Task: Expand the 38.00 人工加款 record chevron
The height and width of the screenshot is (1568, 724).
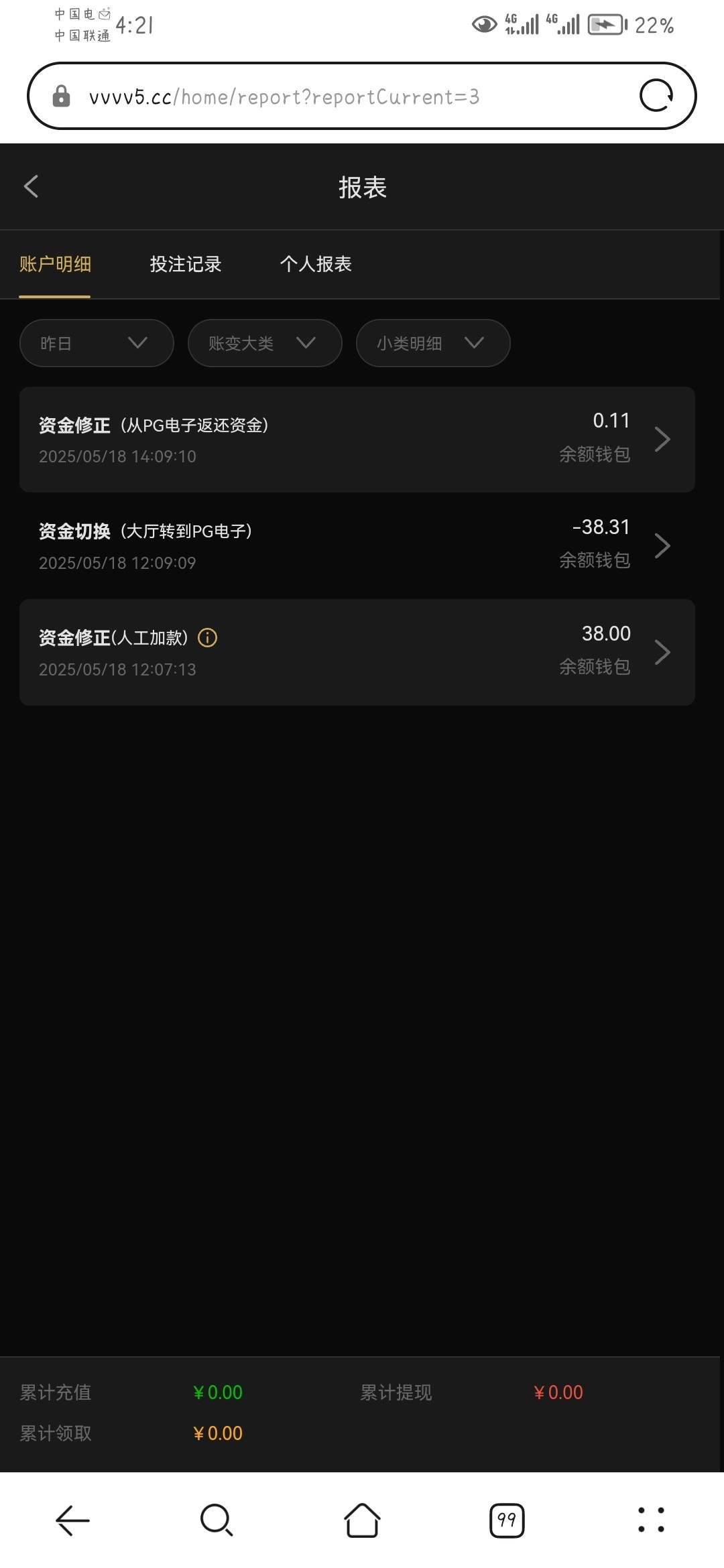Action: [x=662, y=652]
